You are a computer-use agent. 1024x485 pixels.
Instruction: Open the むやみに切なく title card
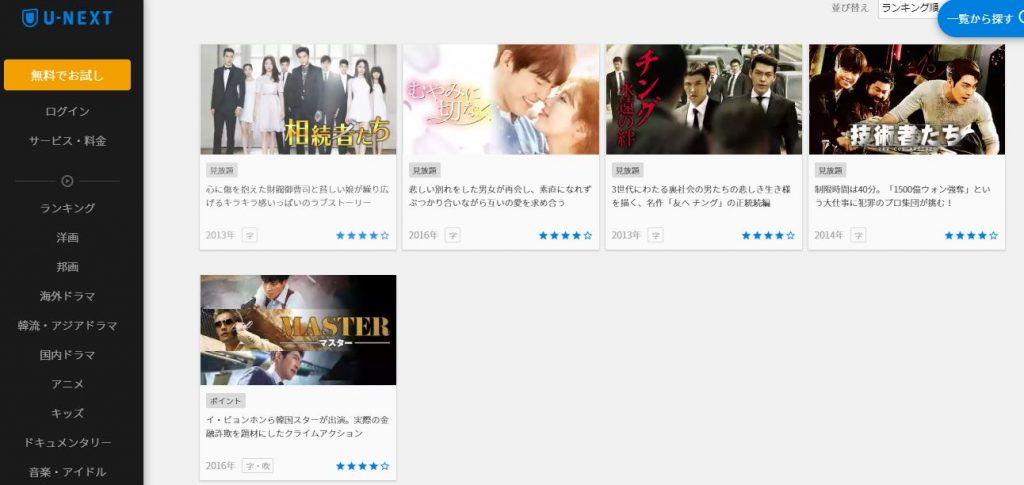pyautogui.click(x=501, y=99)
